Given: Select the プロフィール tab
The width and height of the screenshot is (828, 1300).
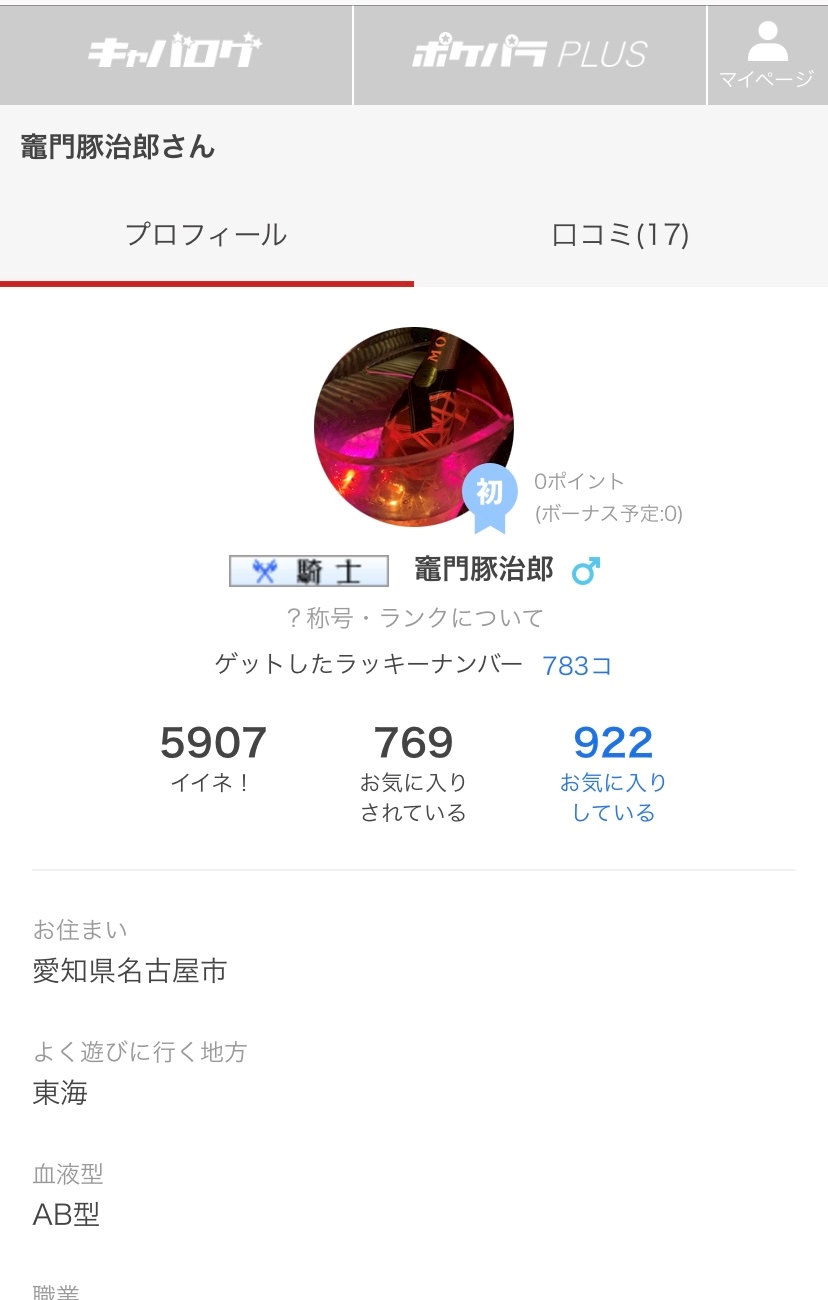Looking at the screenshot, I should [206, 235].
